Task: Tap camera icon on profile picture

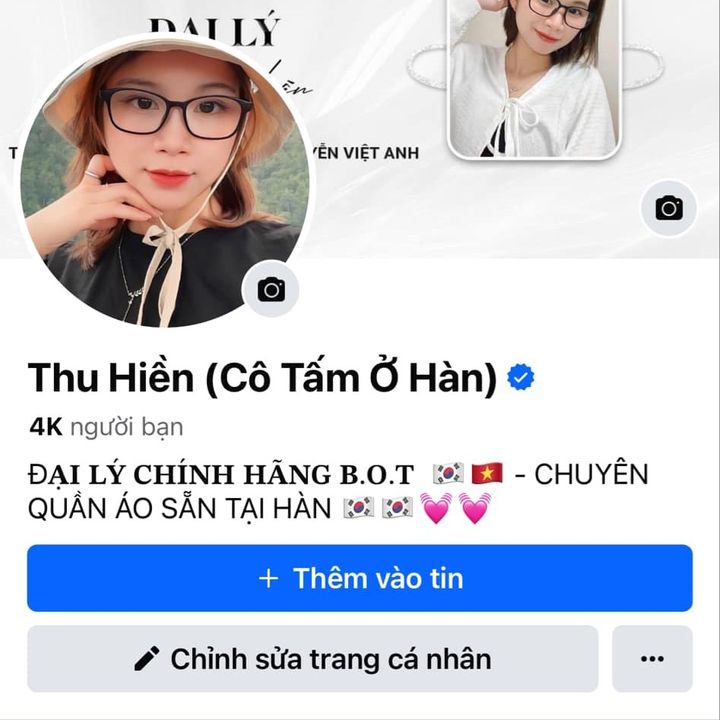Action: point(271,290)
